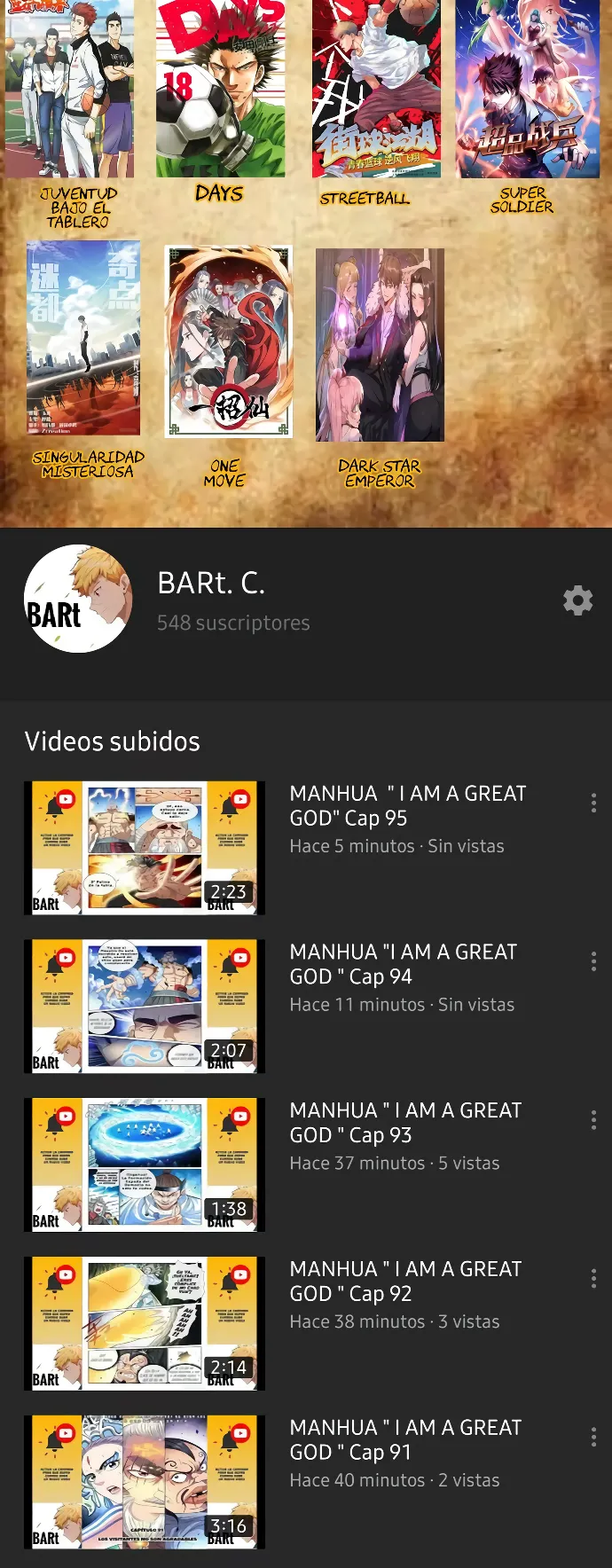Tap the overflow dots next to Cap 91

(593, 1437)
